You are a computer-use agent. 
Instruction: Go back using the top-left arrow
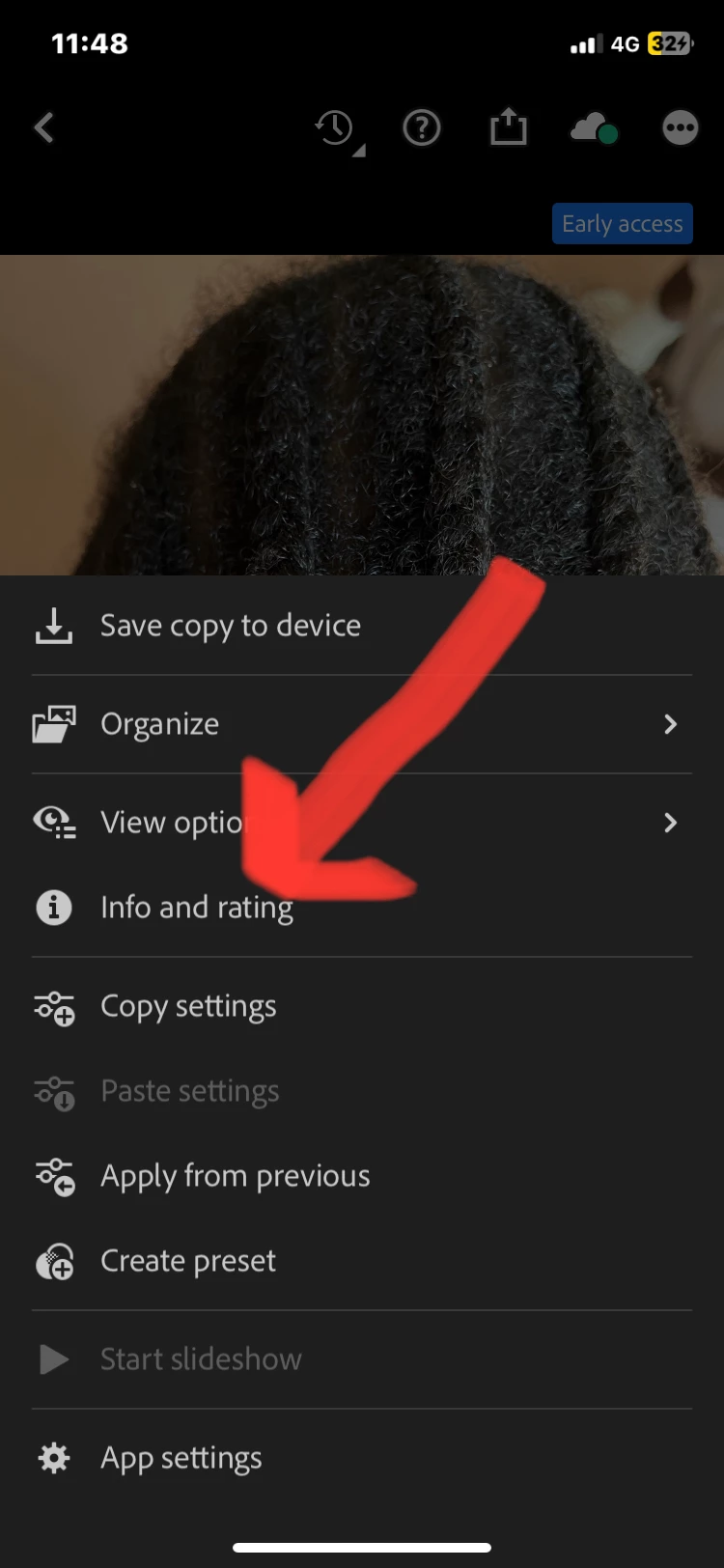(x=44, y=127)
